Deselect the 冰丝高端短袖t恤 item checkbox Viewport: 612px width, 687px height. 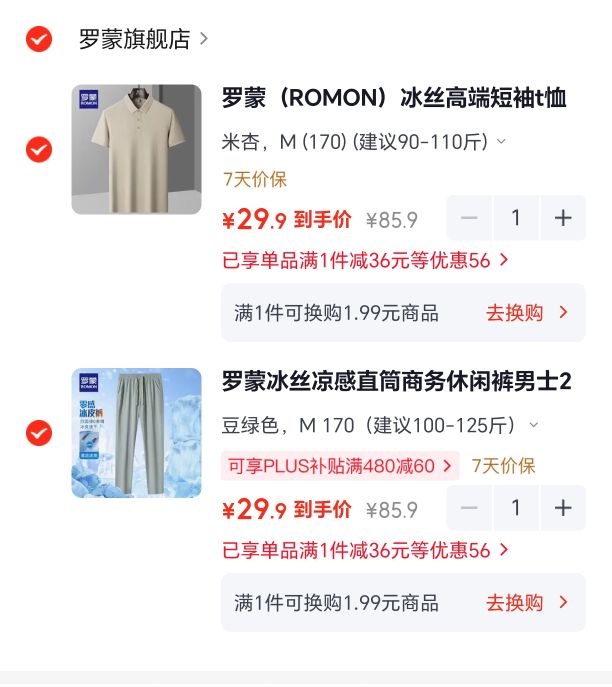(x=39, y=149)
